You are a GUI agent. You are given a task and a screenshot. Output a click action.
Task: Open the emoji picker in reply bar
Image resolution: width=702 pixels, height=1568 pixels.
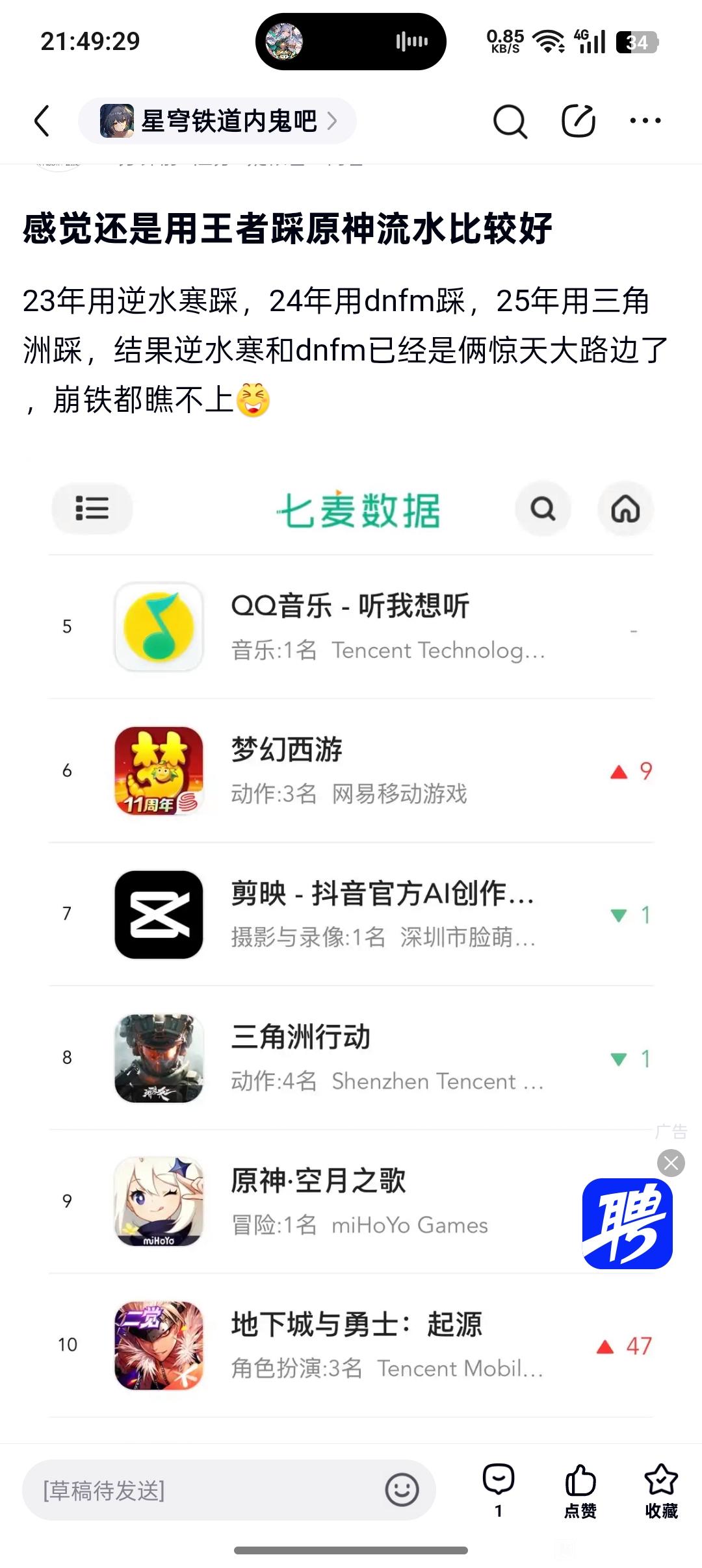point(402,1490)
